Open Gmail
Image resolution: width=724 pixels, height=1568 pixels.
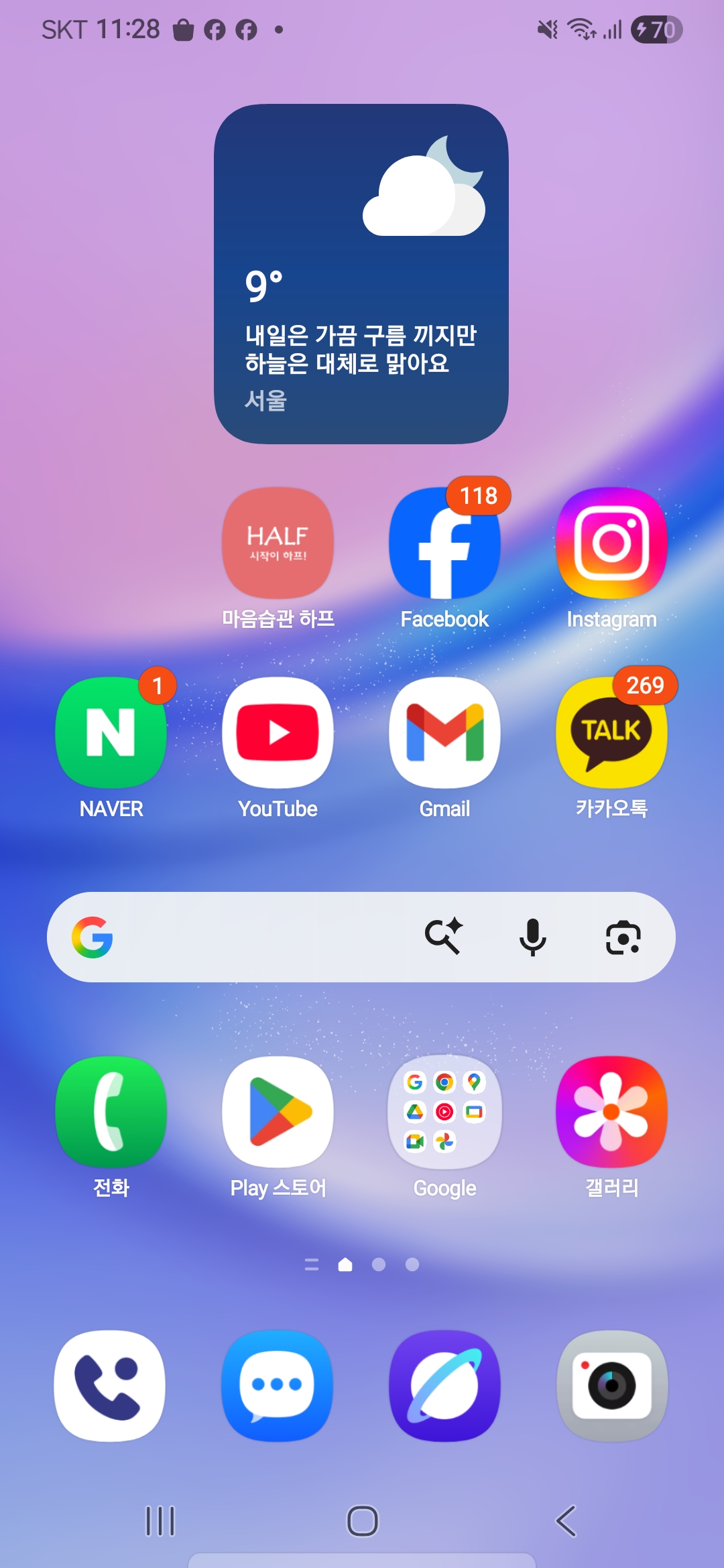coord(444,732)
